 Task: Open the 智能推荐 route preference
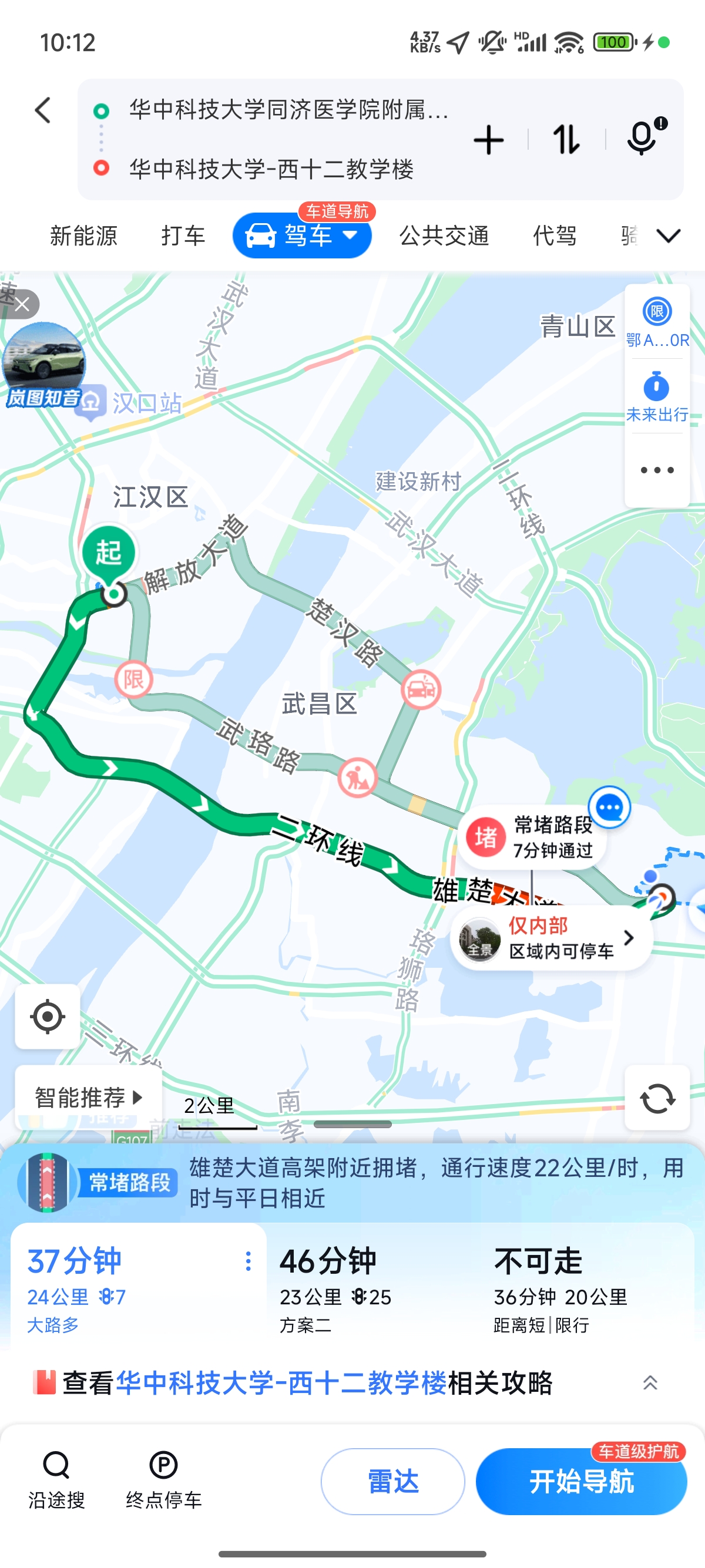point(88,1097)
